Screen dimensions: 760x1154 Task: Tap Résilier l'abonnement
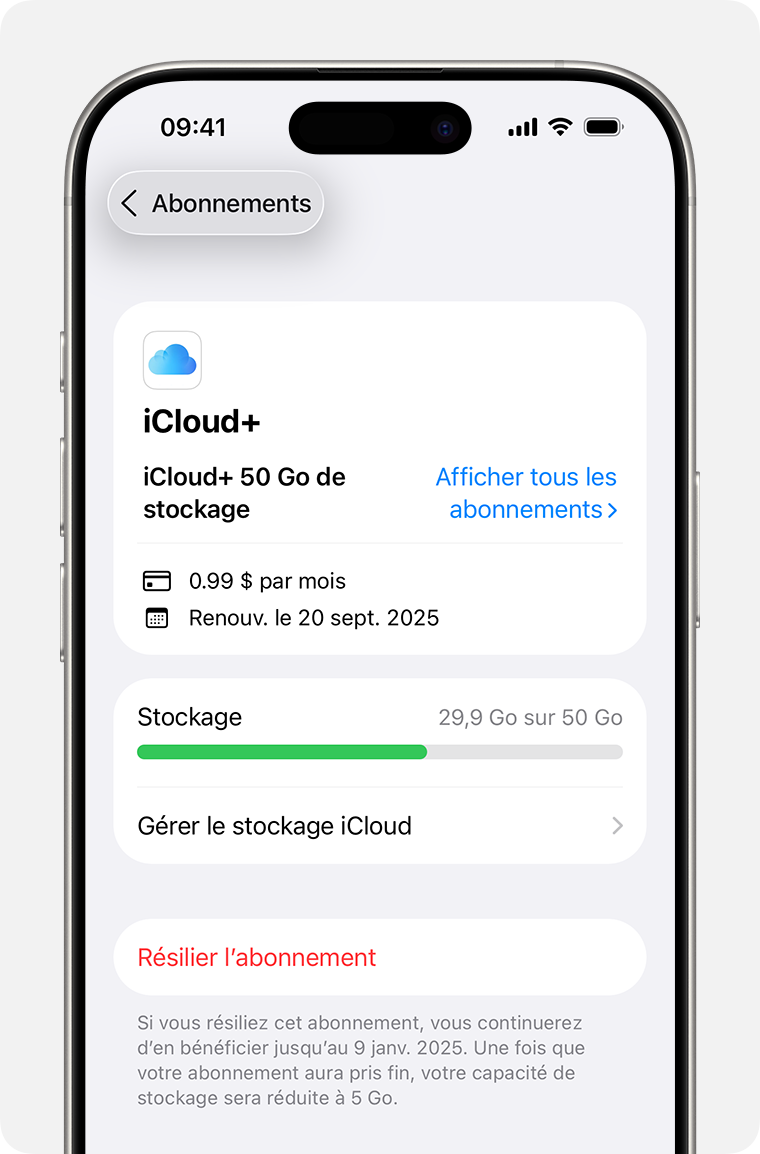pos(256,957)
